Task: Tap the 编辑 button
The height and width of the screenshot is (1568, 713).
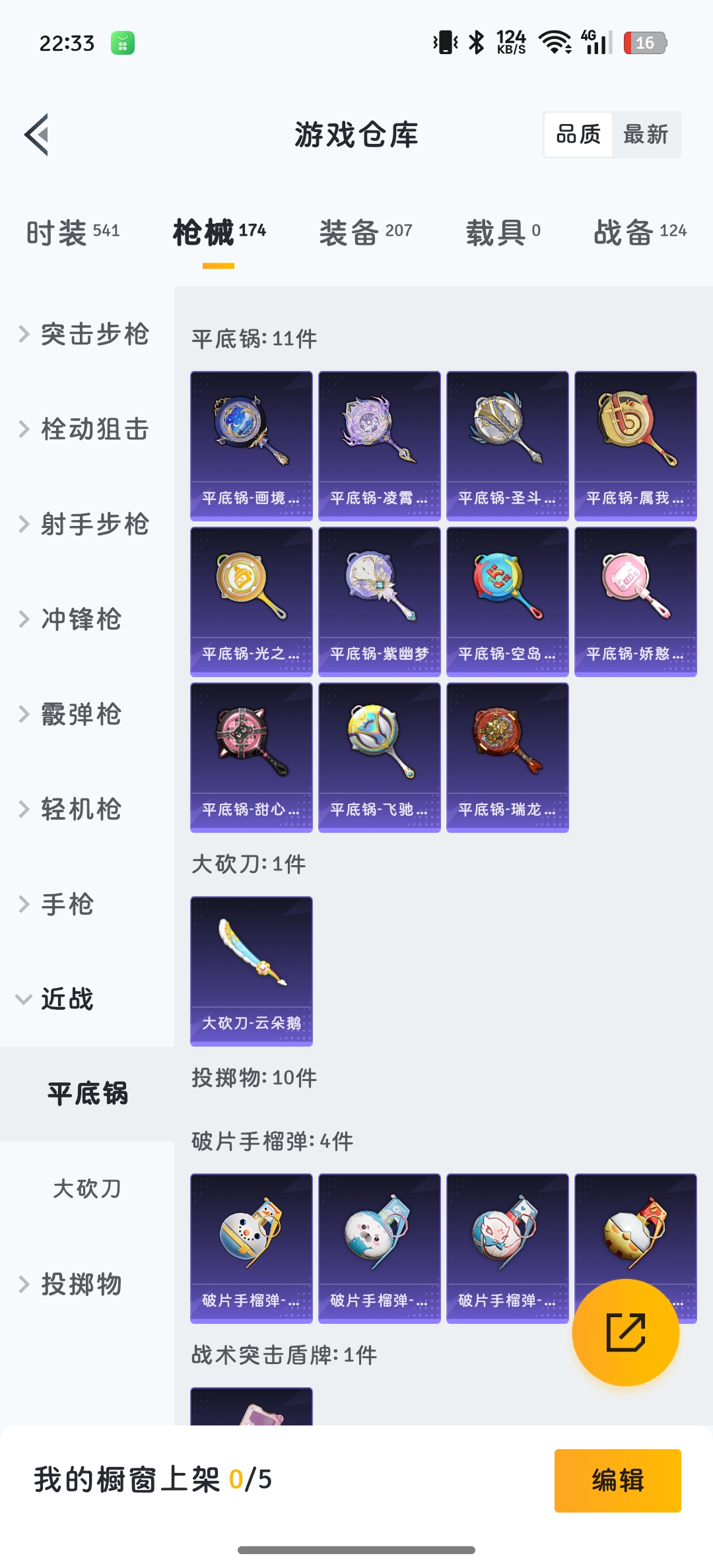Action: tap(617, 1480)
